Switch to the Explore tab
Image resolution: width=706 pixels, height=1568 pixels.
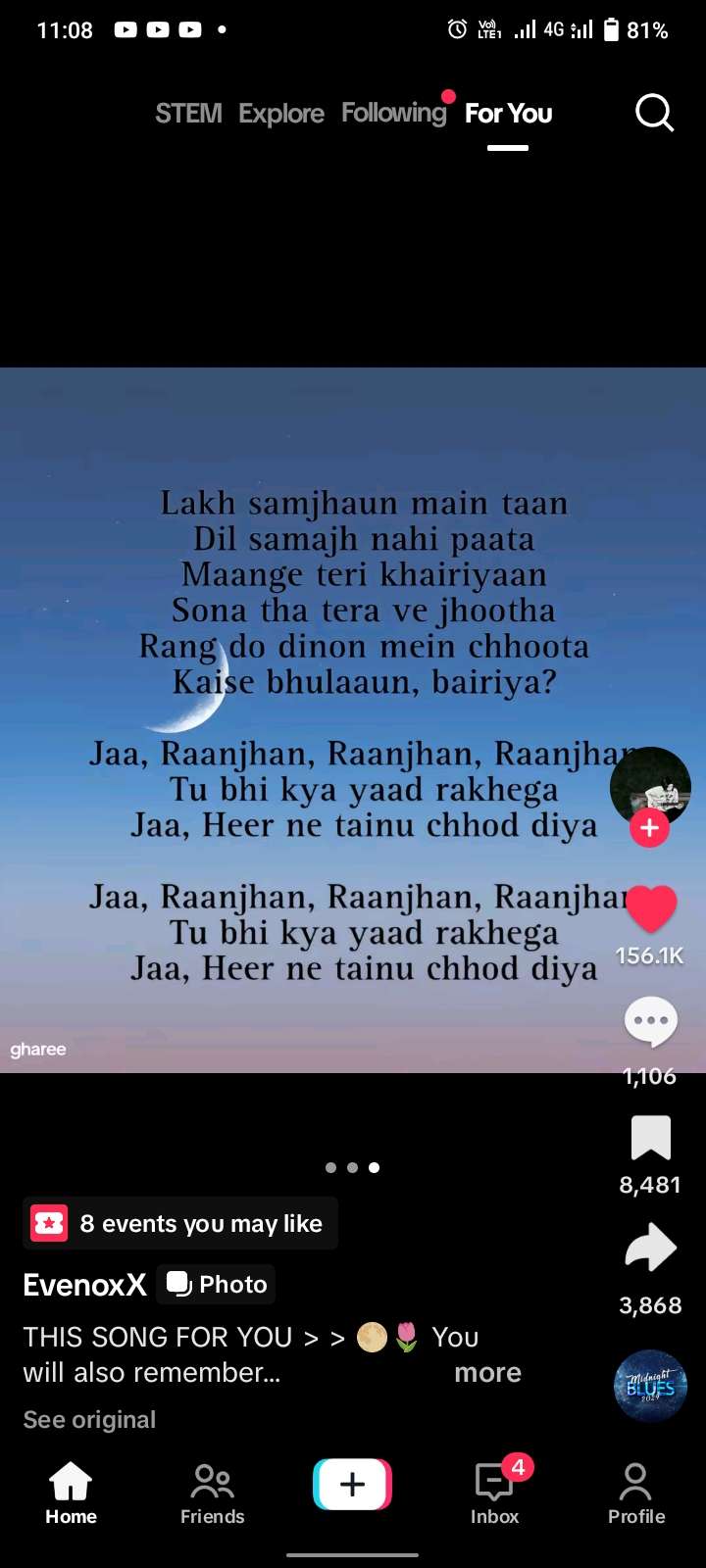(281, 114)
